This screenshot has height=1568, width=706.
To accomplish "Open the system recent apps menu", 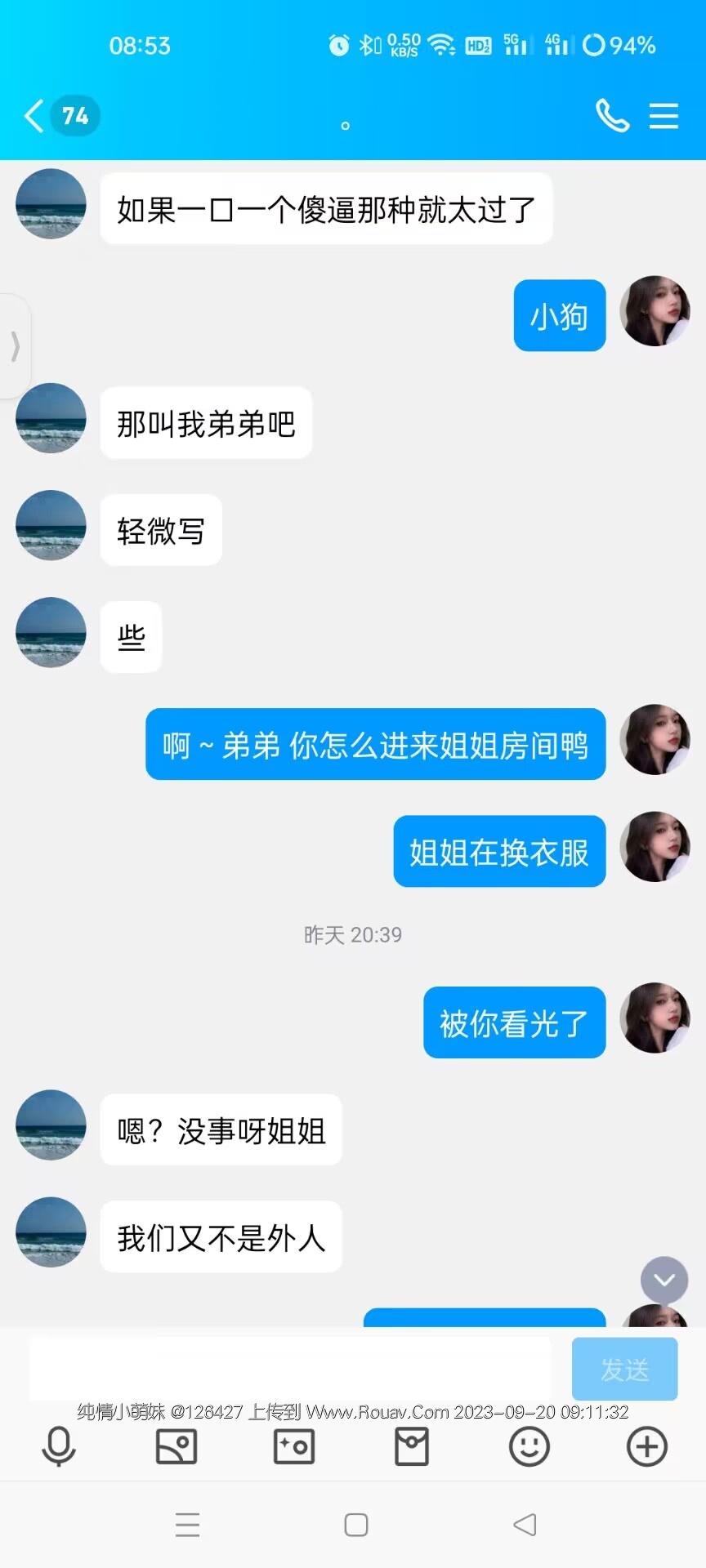I will point(188,1525).
